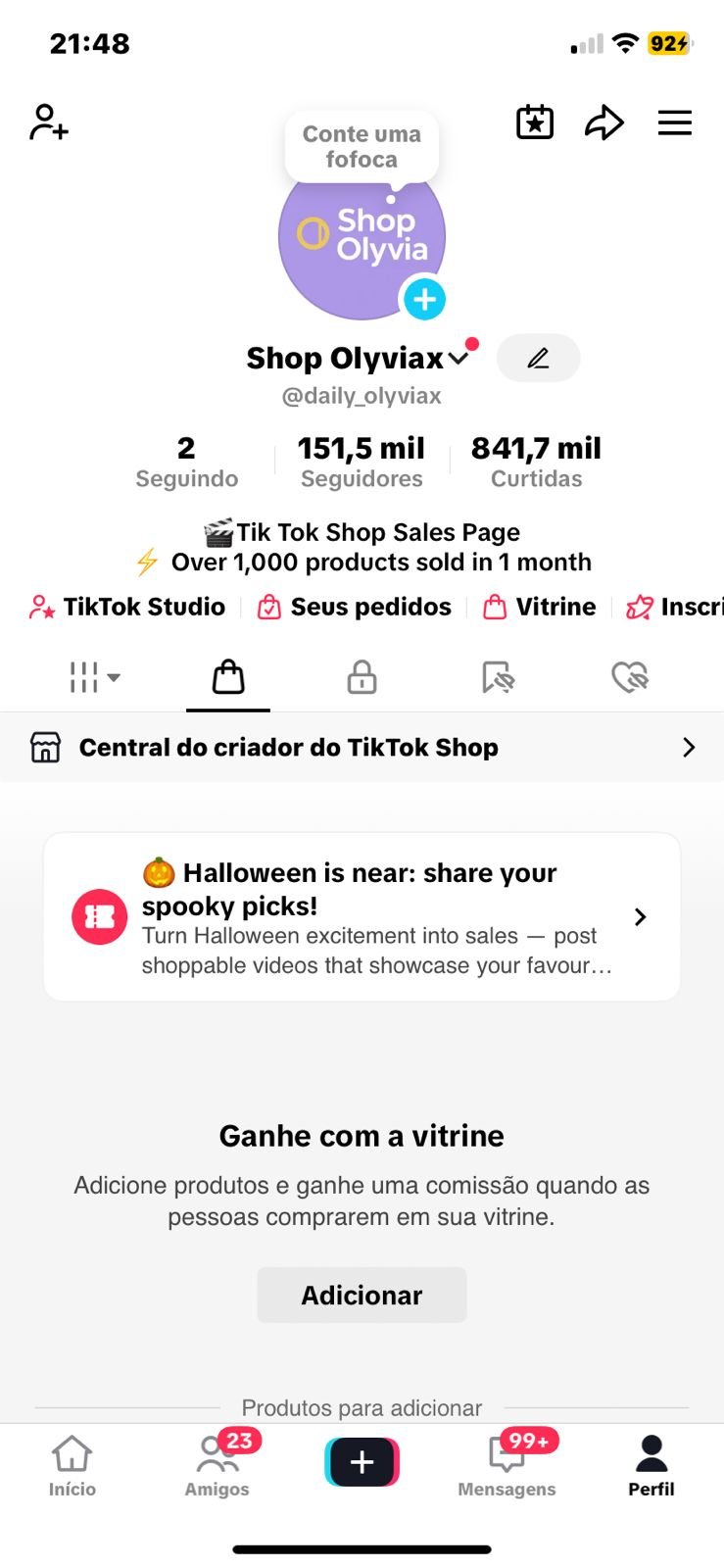
Task: Expand the Shop Olyviax account switcher
Action: point(458,359)
